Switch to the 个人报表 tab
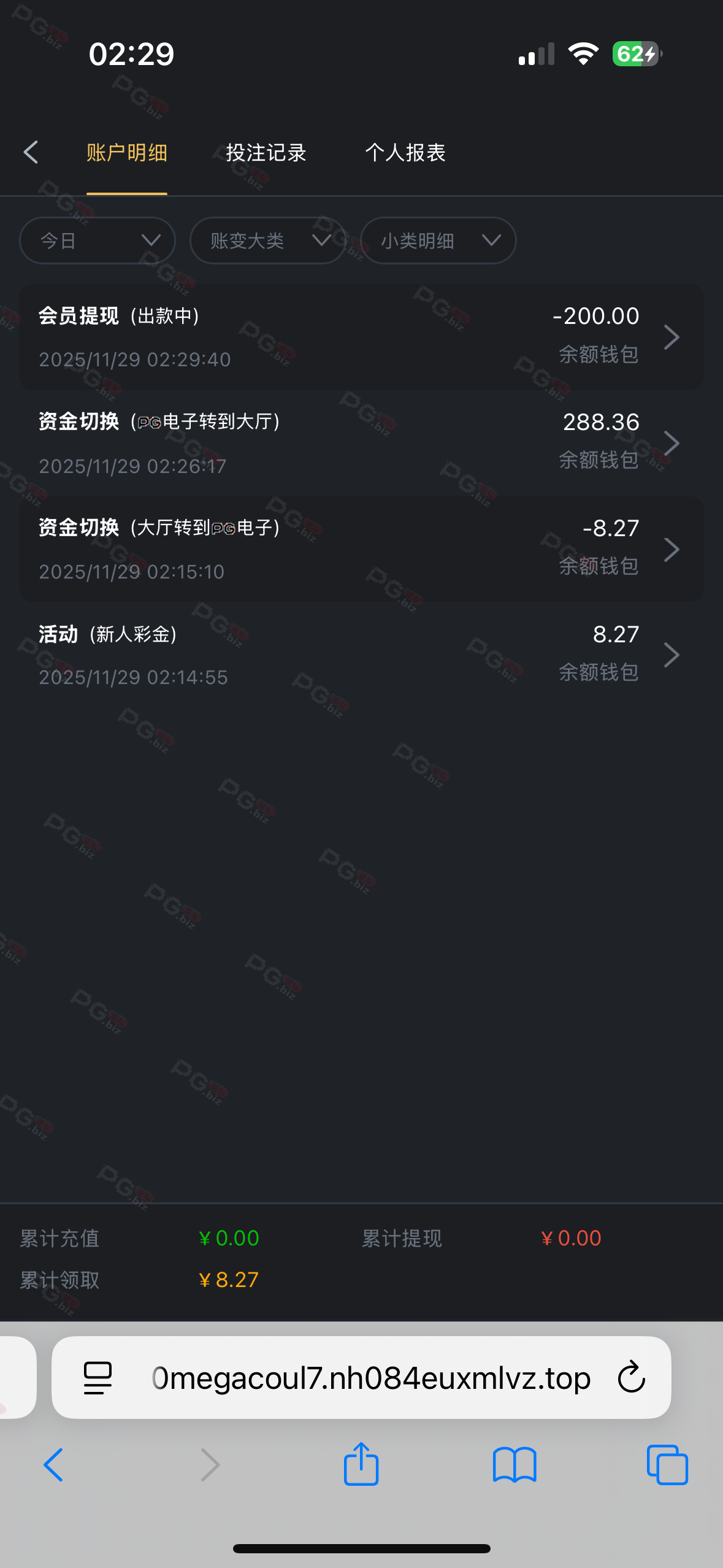 click(x=405, y=153)
